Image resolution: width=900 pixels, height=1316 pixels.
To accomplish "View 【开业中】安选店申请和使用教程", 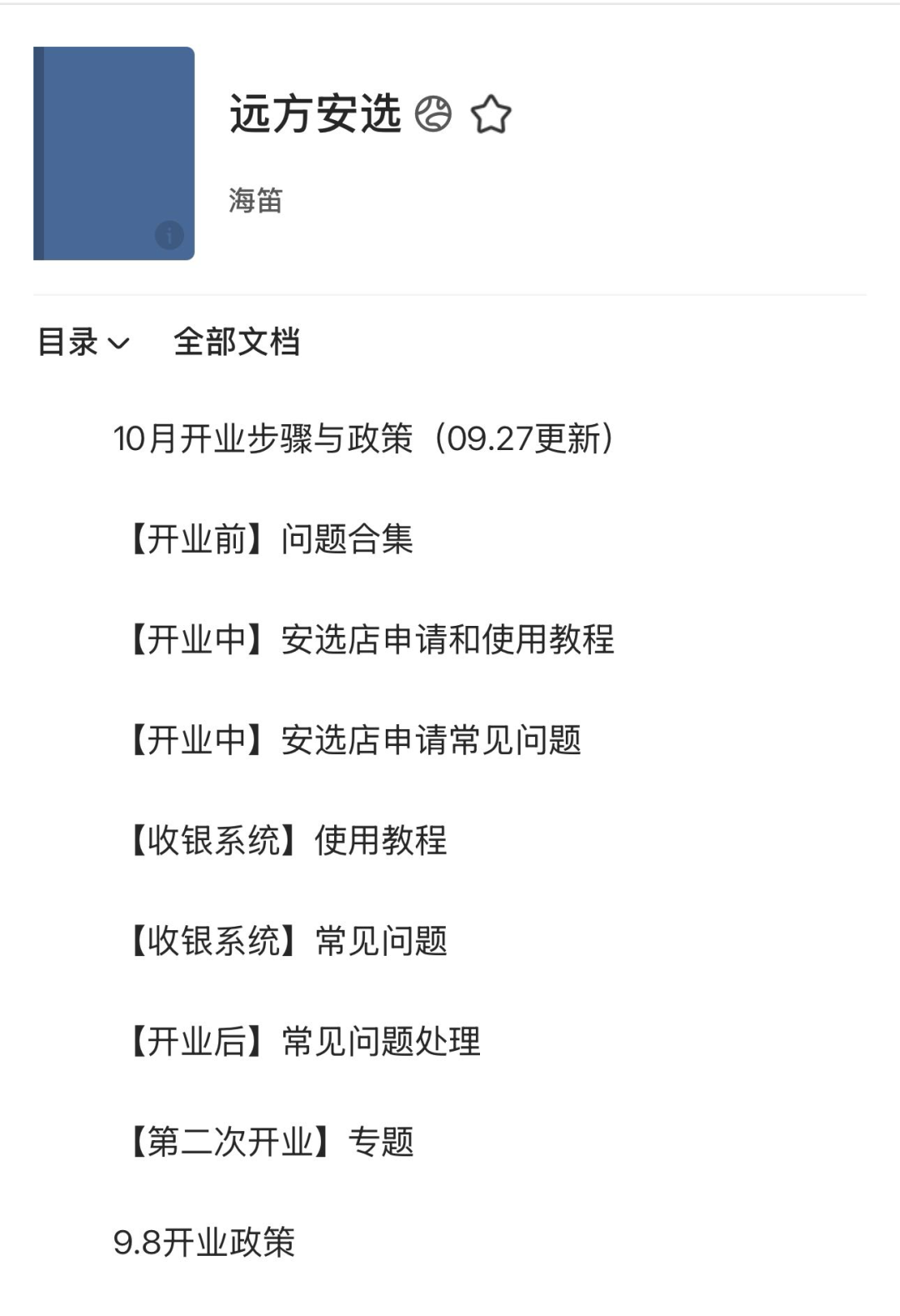I will [370, 639].
